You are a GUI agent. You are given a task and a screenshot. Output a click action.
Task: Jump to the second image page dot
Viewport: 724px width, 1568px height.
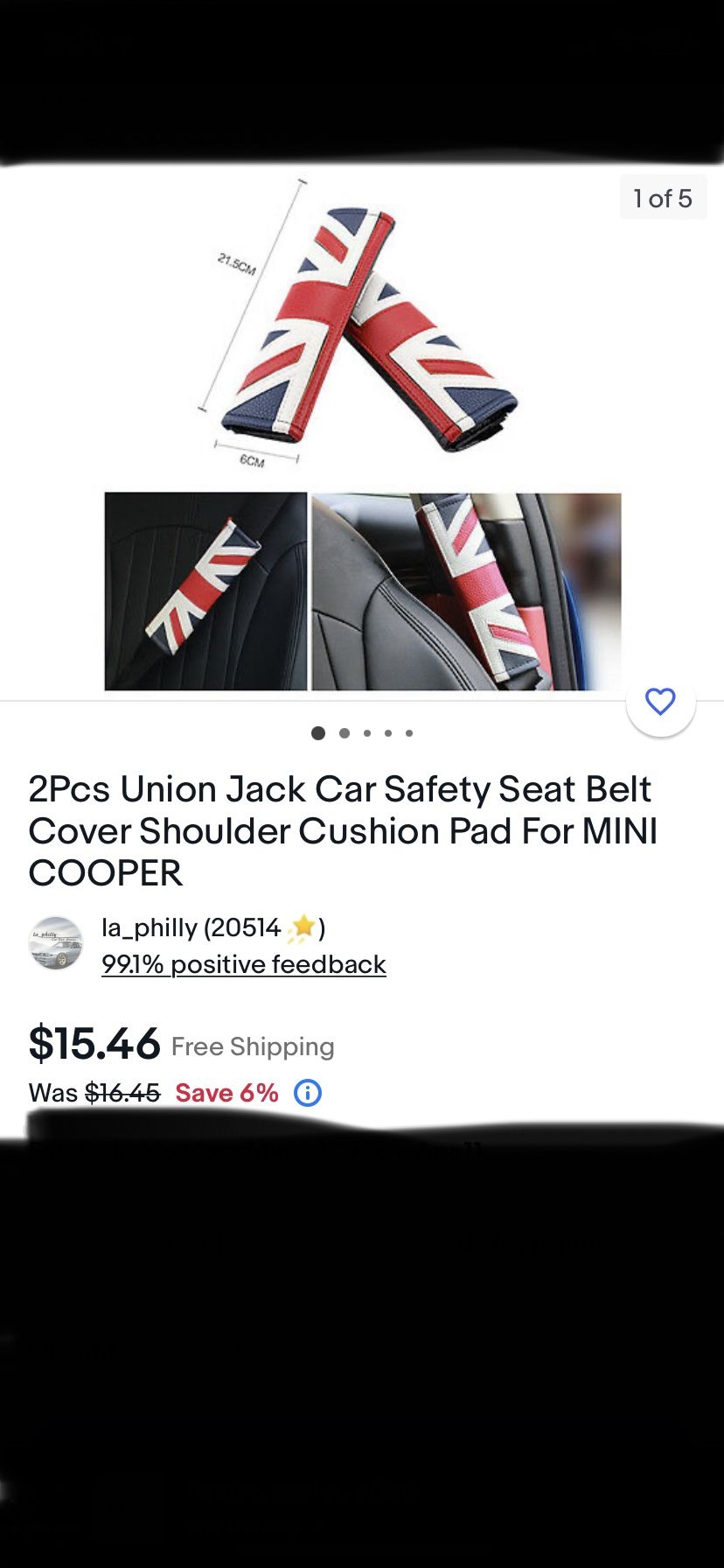(x=345, y=733)
